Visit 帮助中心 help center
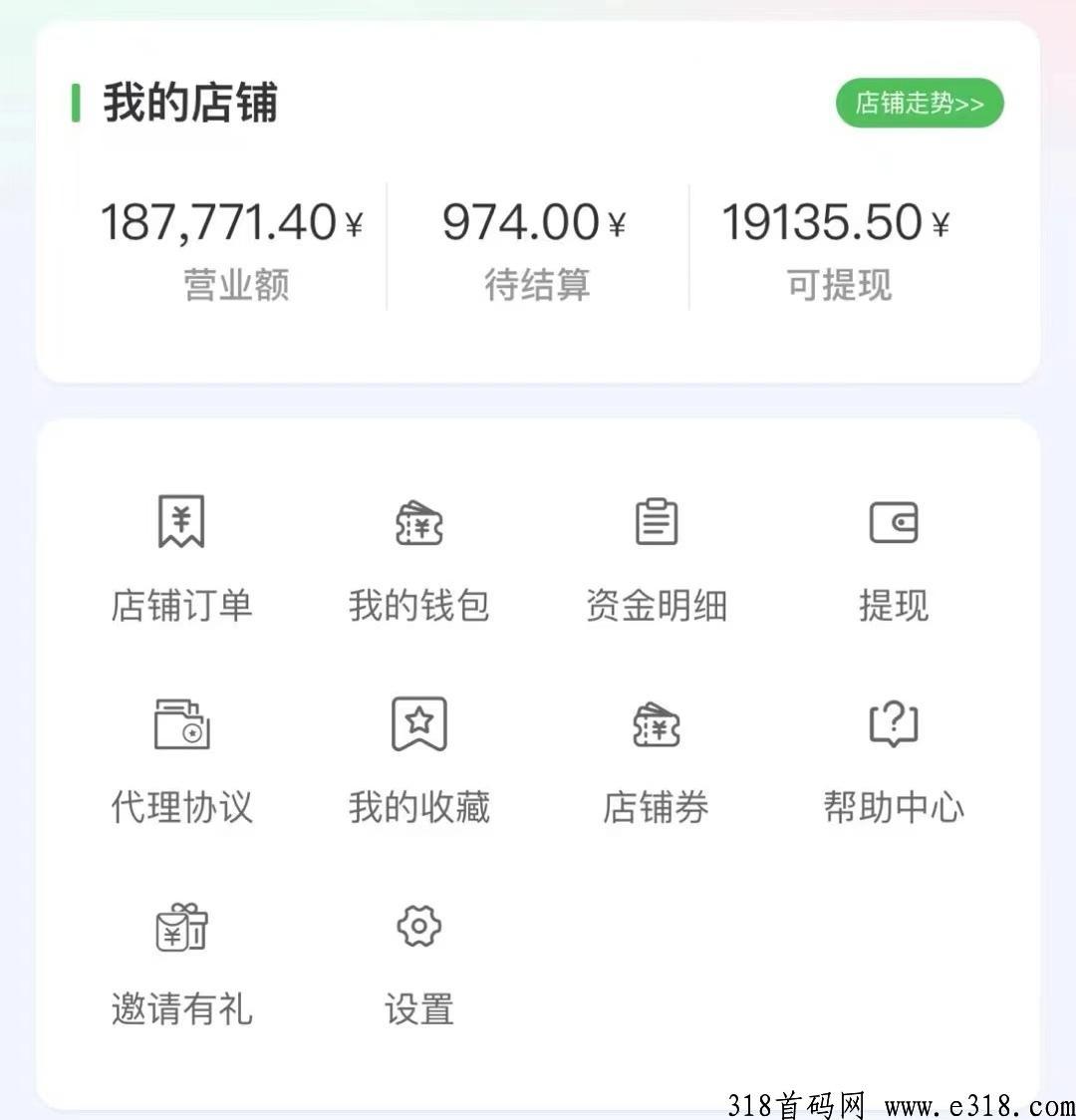 click(894, 759)
